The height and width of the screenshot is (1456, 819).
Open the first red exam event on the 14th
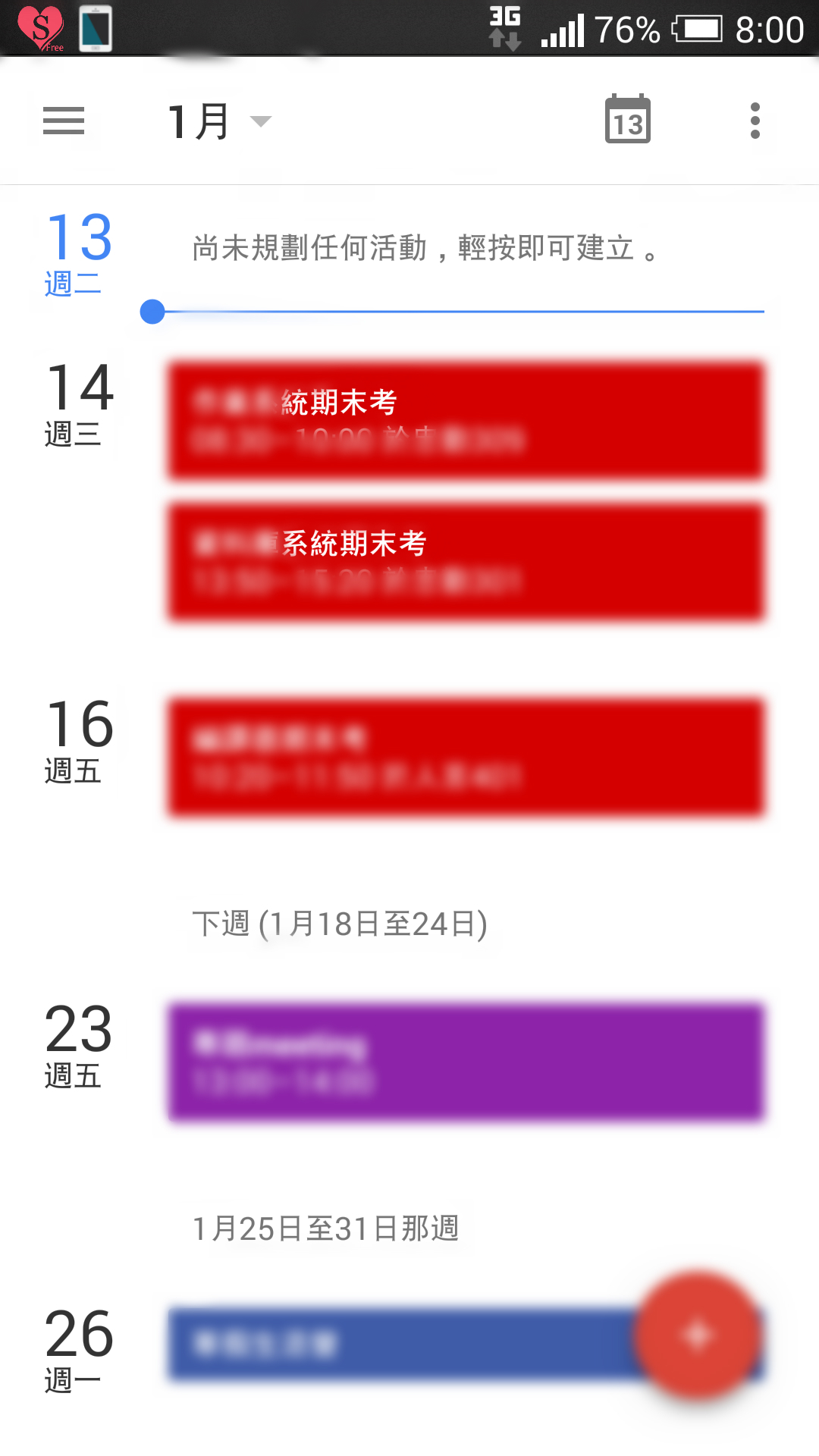pos(466,422)
